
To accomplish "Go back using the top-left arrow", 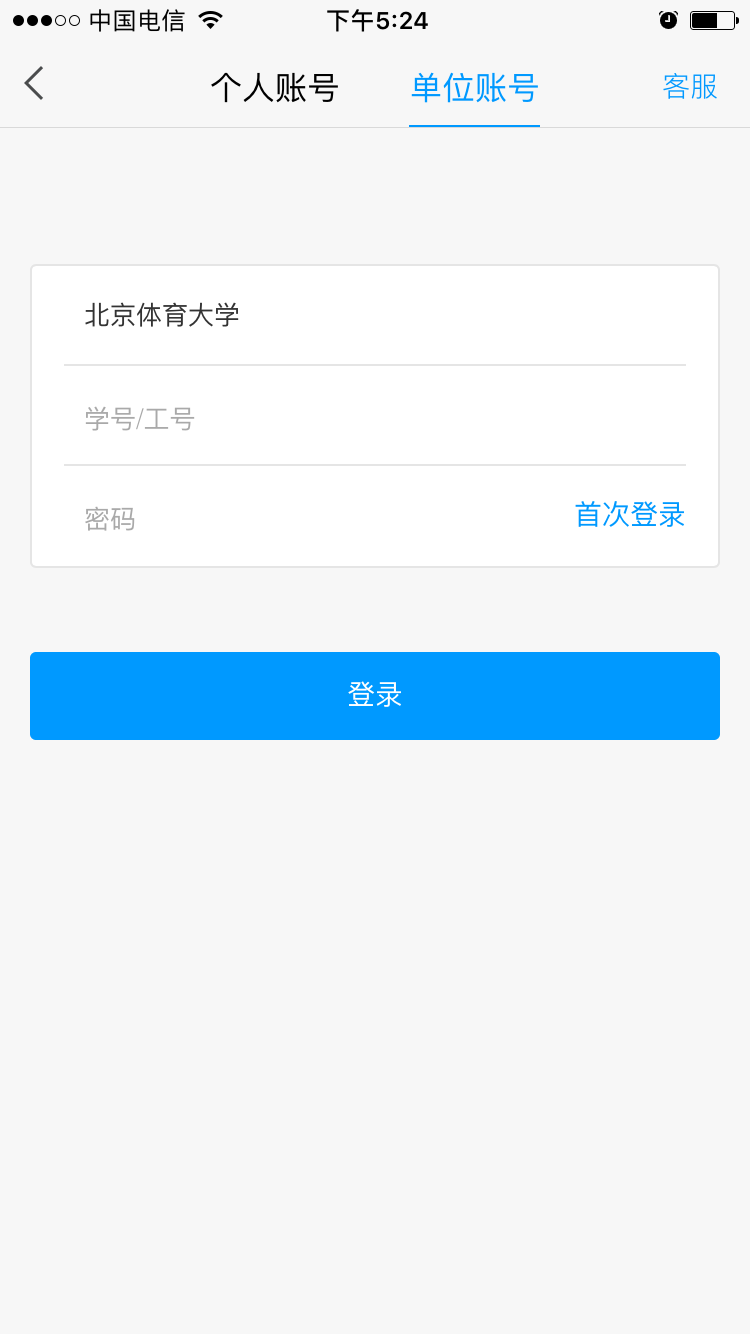I will point(34,84).
